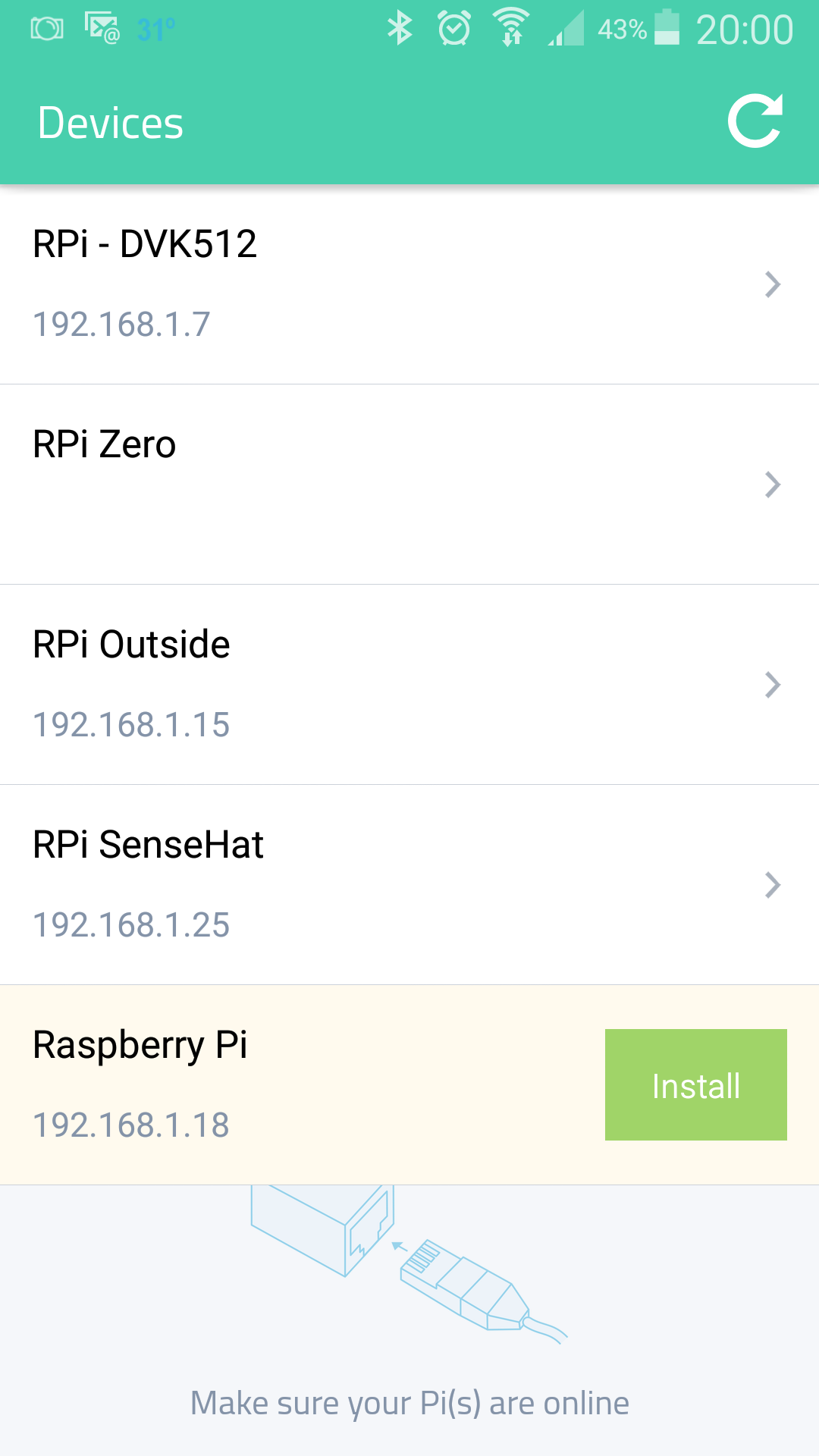819x1456 pixels.
Task: Install on Raspberry Pi 192.168.1.18
Action: [695, 1084]
